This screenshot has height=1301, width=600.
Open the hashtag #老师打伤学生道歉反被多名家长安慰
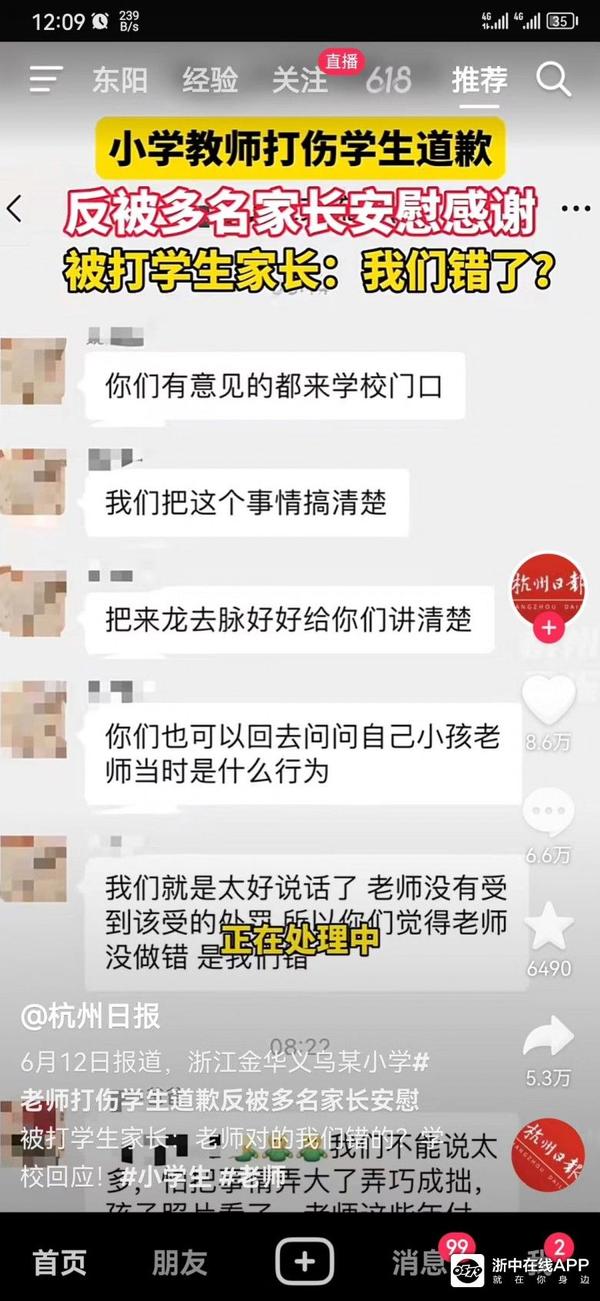[x=220, y=1099]
